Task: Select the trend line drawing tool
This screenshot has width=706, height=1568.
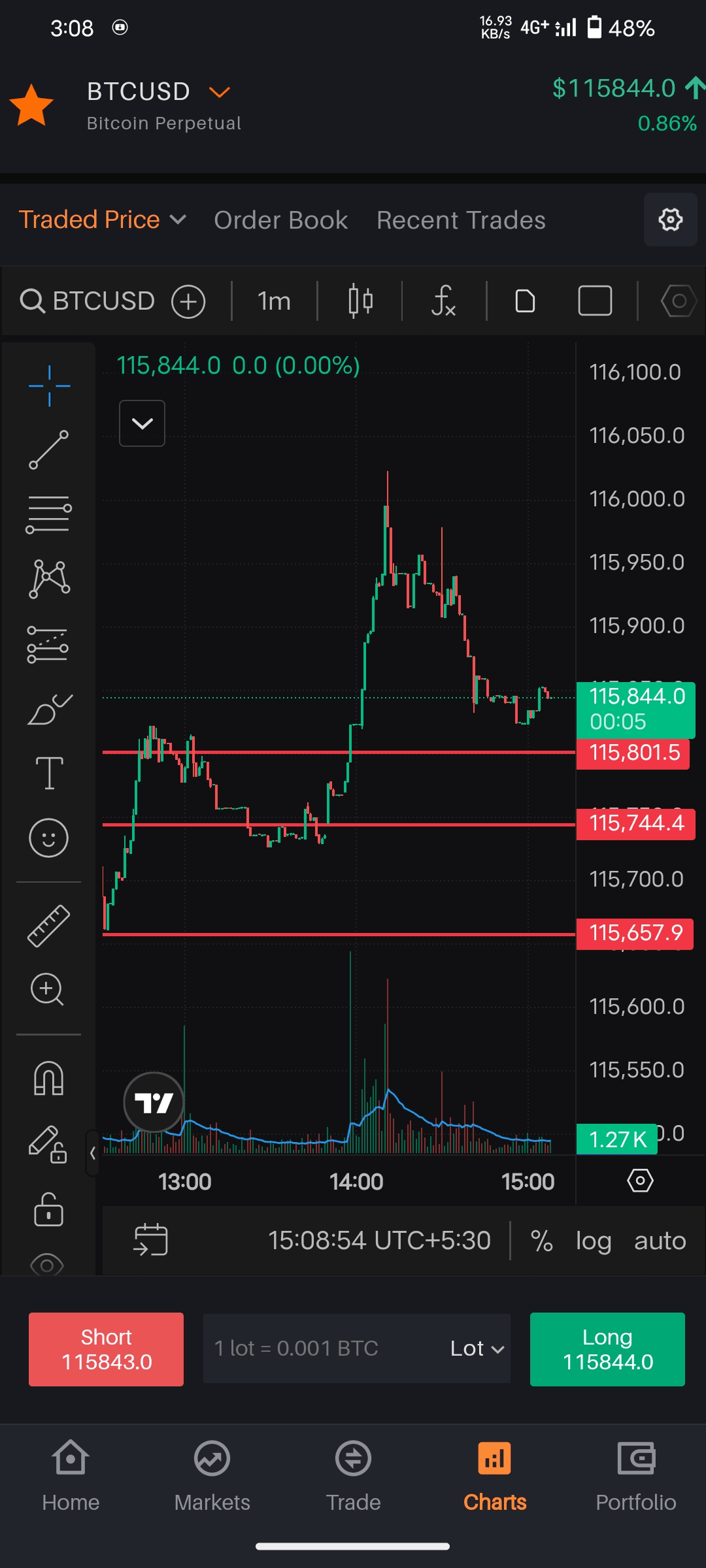Action: [x=48, y=449]
